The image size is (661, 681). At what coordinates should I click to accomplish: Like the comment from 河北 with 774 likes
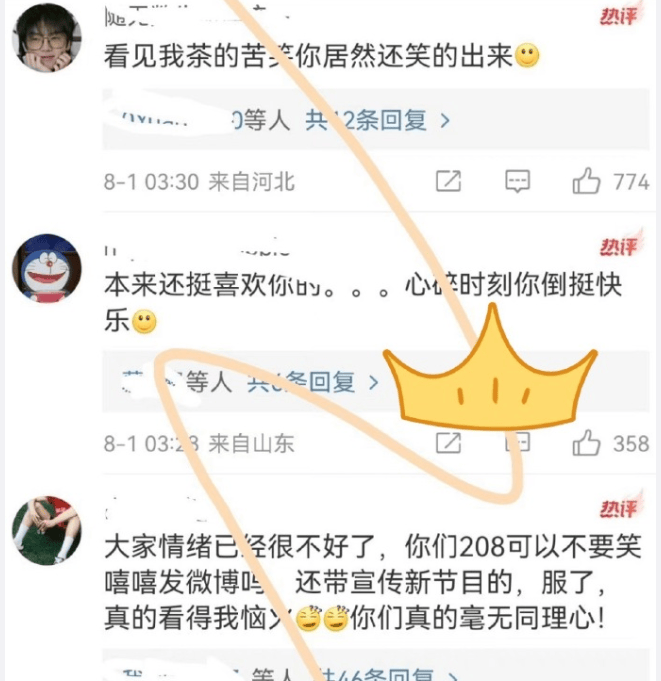(x=585, y=181)
